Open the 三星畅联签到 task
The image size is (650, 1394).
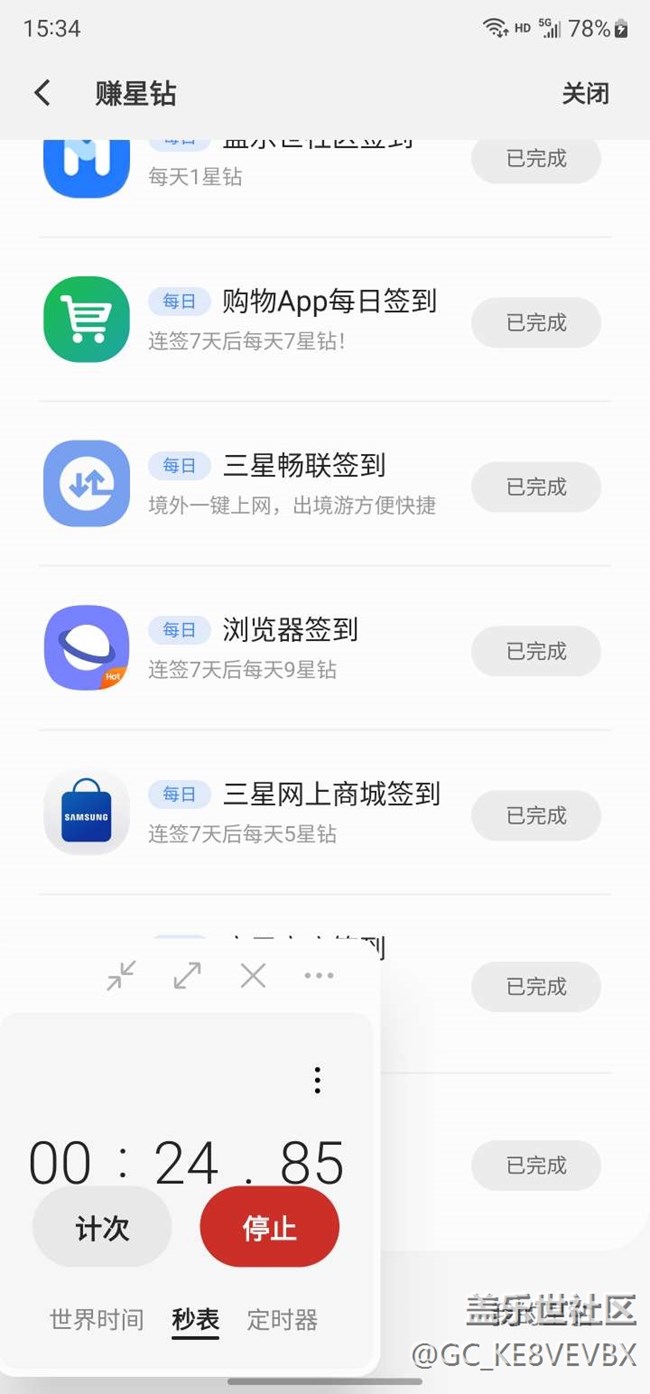(303, 466)
